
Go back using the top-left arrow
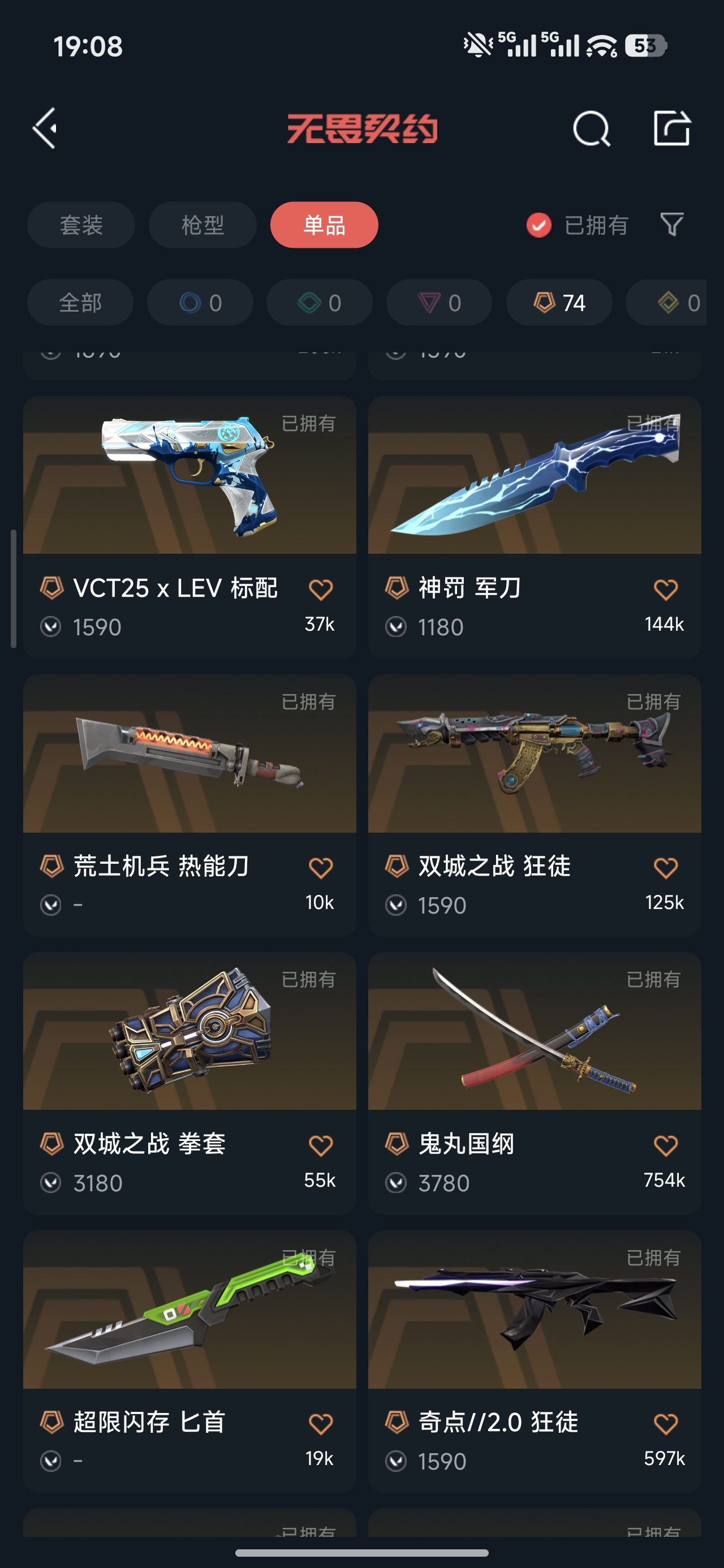[x=45, y=128]
